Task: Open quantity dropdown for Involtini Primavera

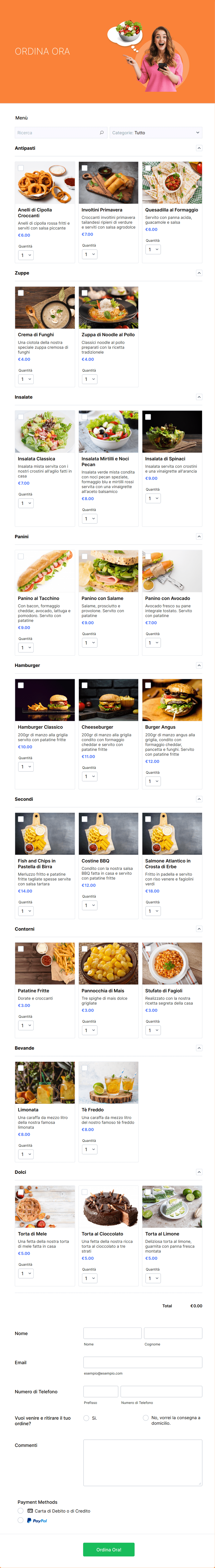Action: coord(89,254)
